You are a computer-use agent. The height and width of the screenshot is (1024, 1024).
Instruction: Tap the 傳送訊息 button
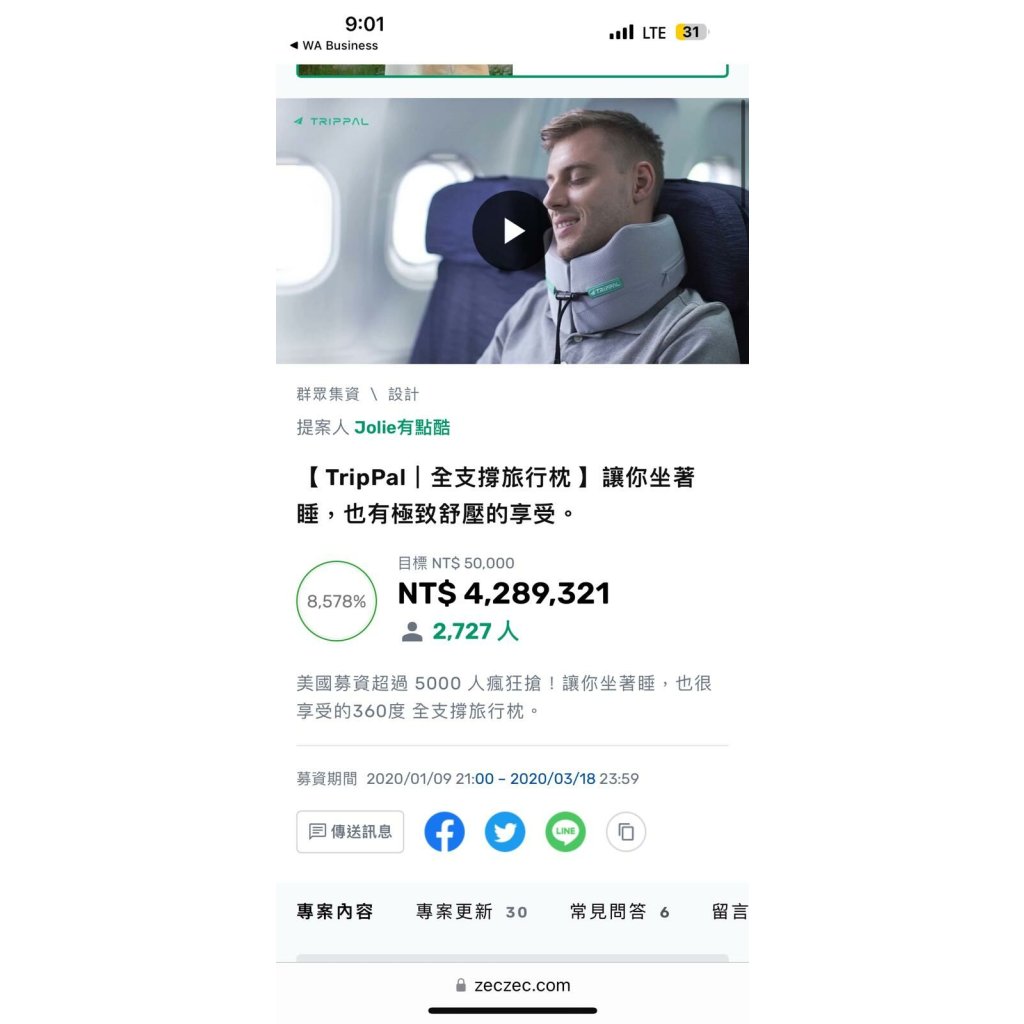[x=350, y=832]
